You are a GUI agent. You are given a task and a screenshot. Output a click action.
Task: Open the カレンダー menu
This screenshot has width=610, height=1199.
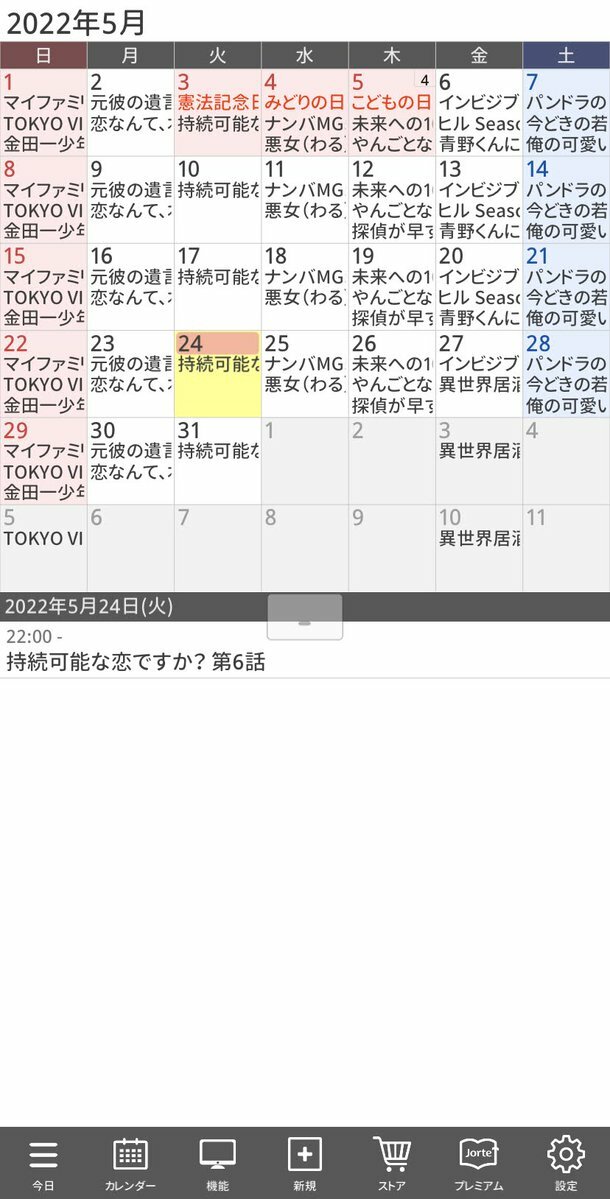[130, 1165]
